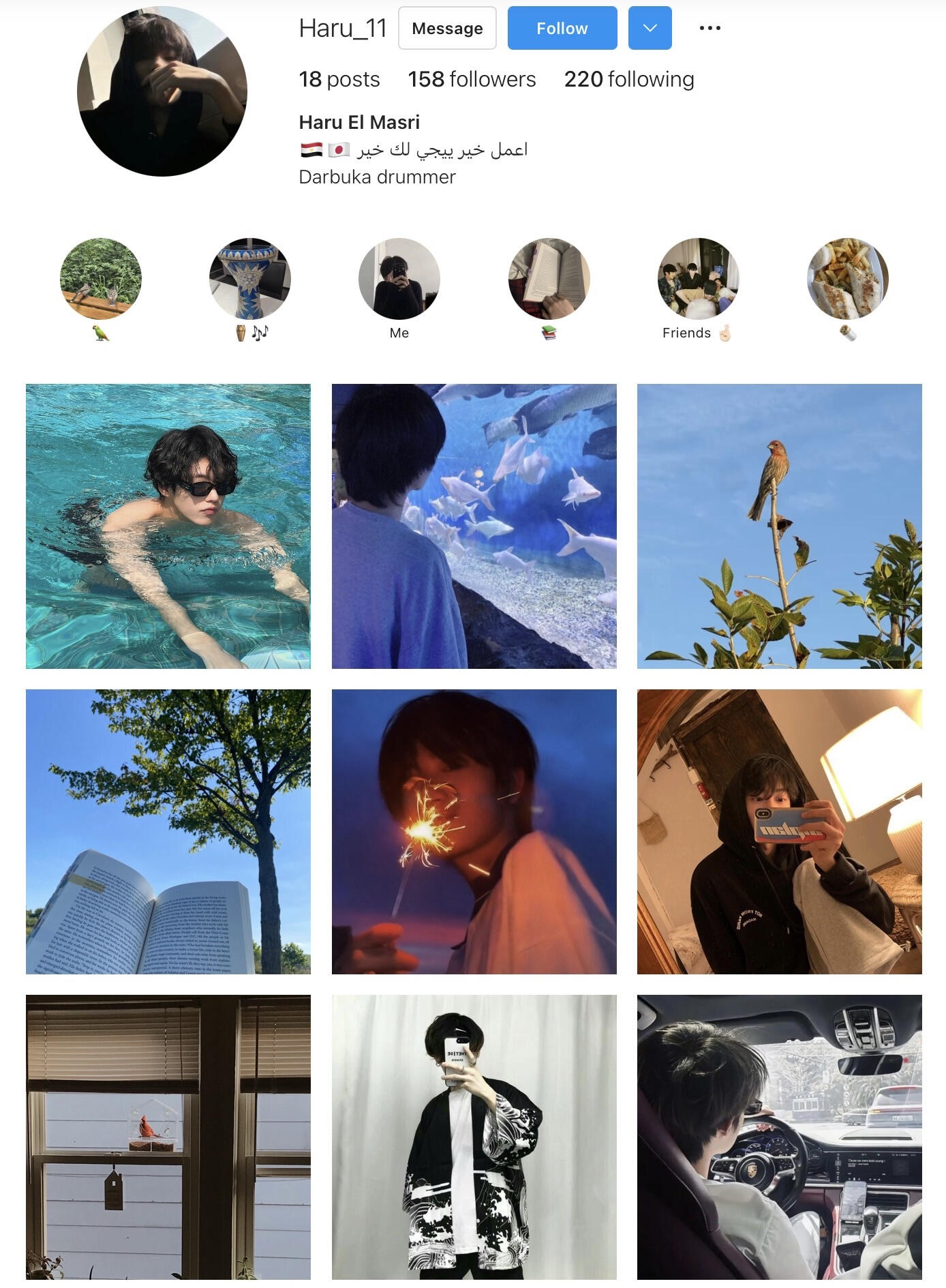Tap the Message button
946x1288 pixels.
click(x=447, y=28)
